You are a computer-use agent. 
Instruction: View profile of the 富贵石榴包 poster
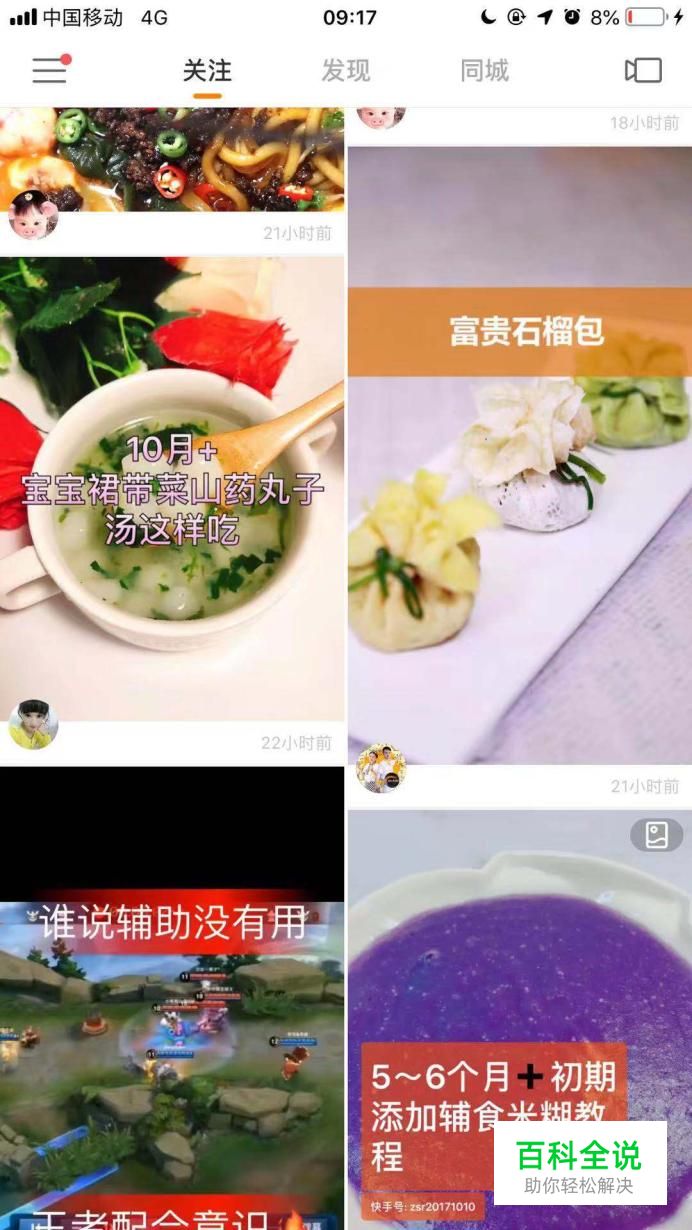381,768
